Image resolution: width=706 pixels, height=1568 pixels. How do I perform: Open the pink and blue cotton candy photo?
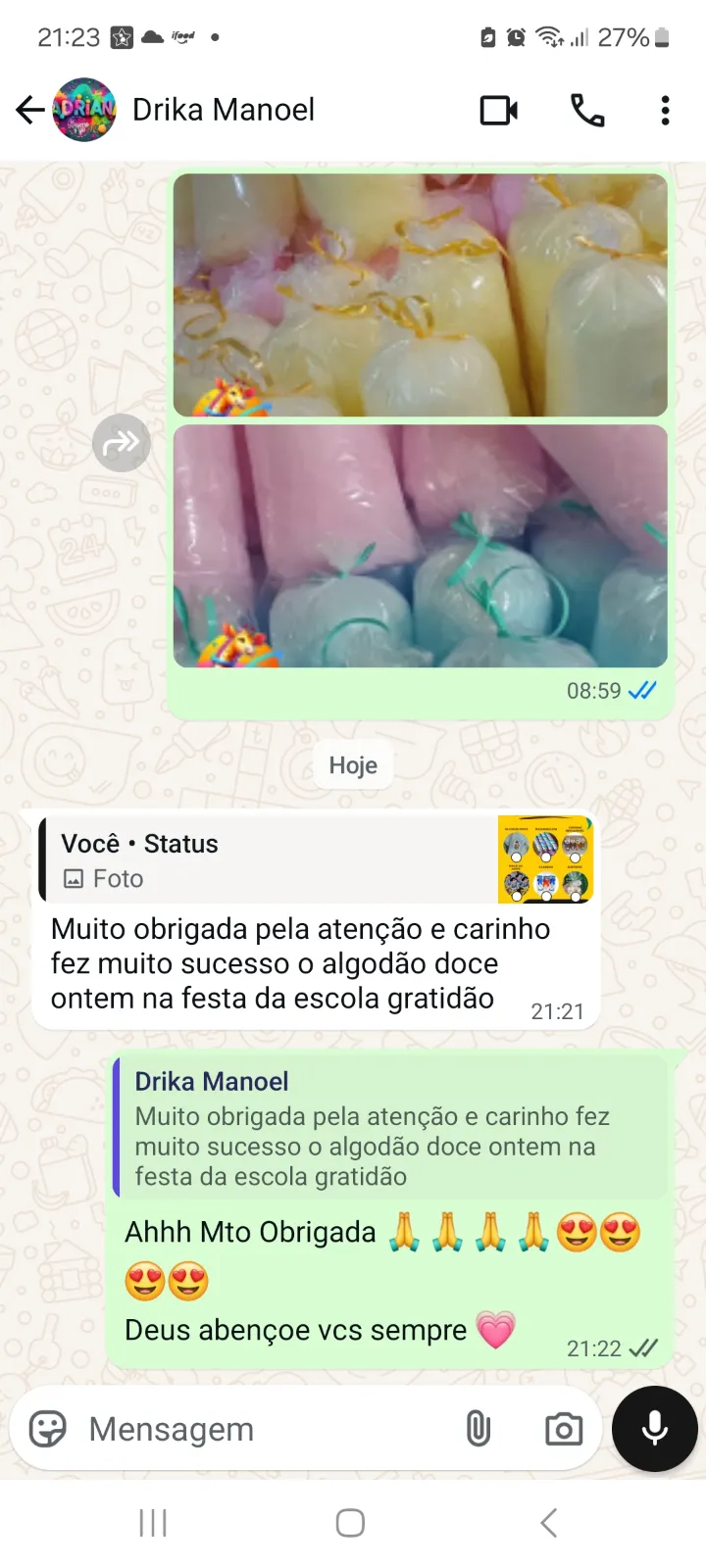420,546
